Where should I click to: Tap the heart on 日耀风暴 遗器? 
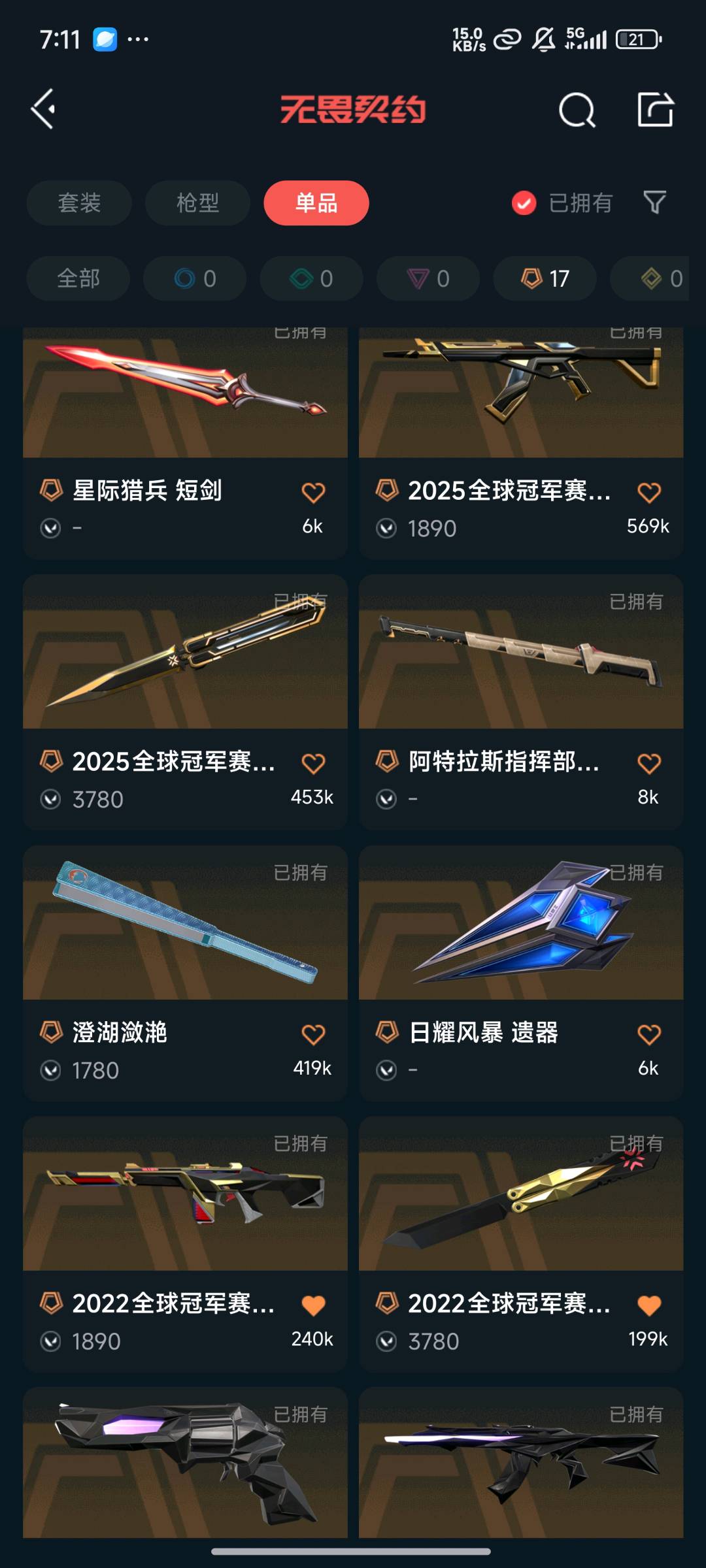649,1034
